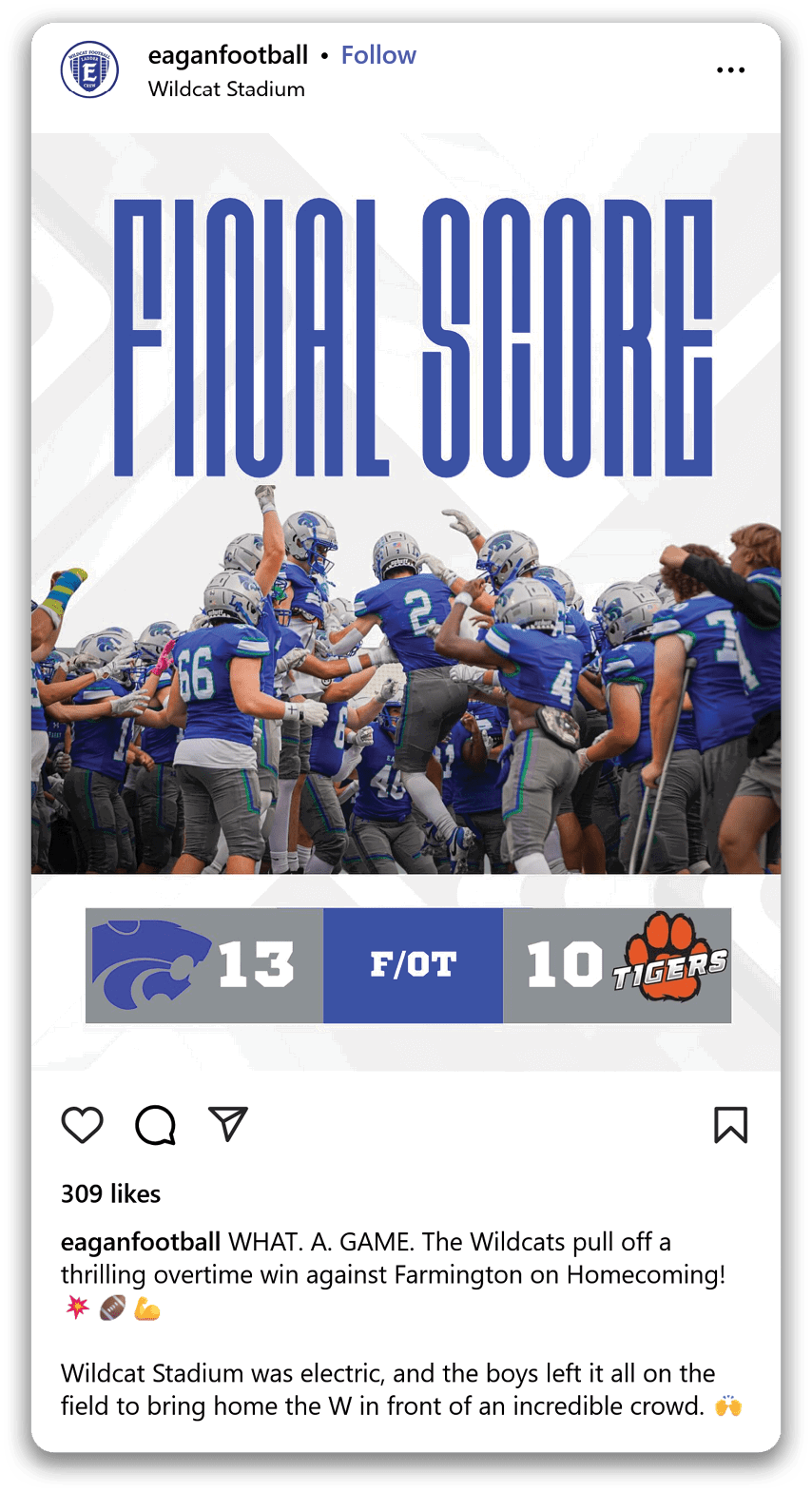
Task: Bookmark this post
Action: click(730, 1125)
